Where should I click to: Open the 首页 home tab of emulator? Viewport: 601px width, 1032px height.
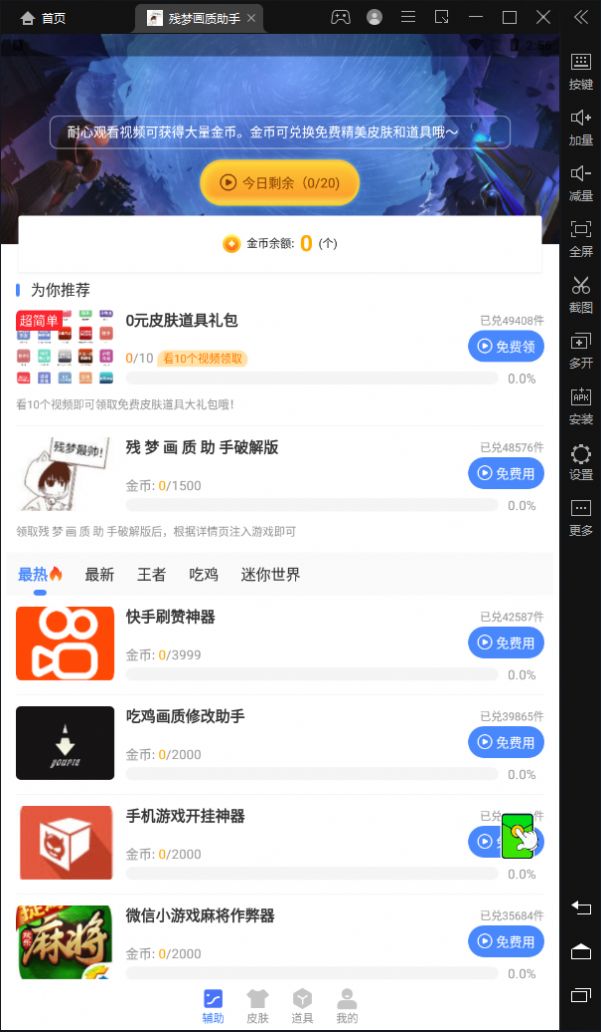pyautogui.click(x=43, y=18)
